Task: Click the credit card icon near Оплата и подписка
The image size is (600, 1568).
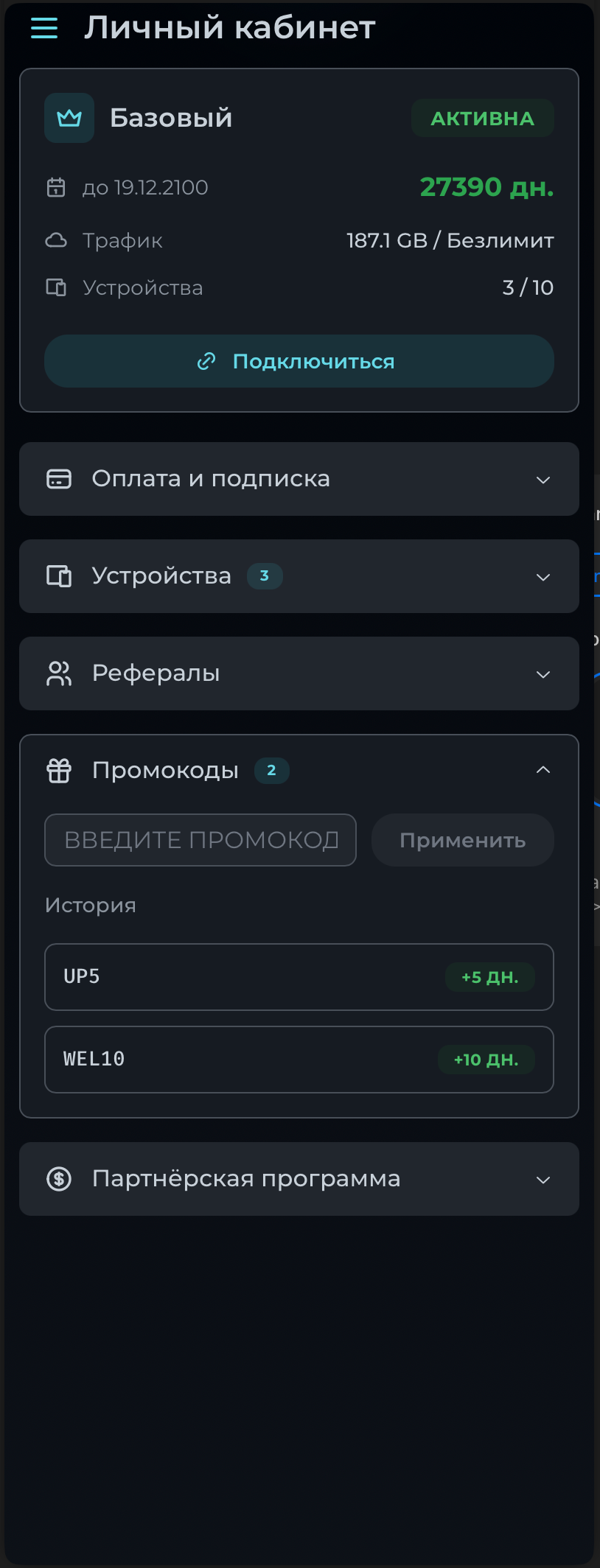Action: (59, 479)
